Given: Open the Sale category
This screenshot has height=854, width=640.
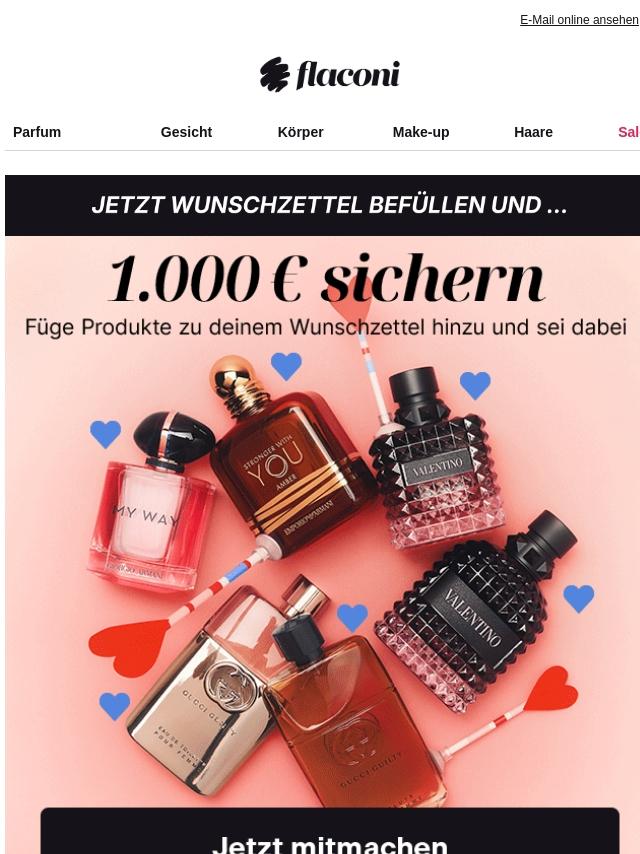Looking at the screenshot, I should [628, 132].
